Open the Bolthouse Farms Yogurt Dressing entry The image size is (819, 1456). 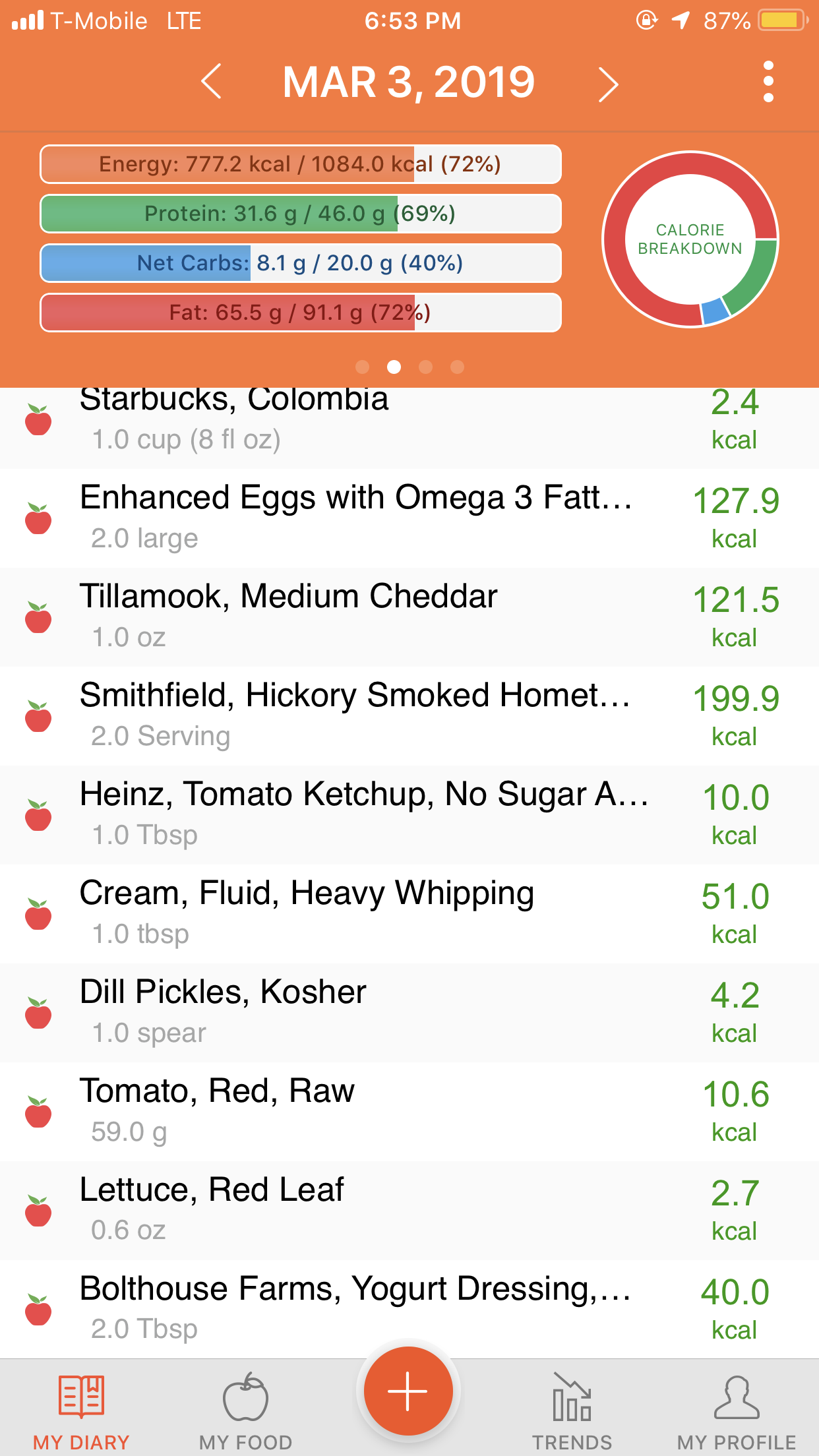pyautogui.click(x=409, y=1309)
